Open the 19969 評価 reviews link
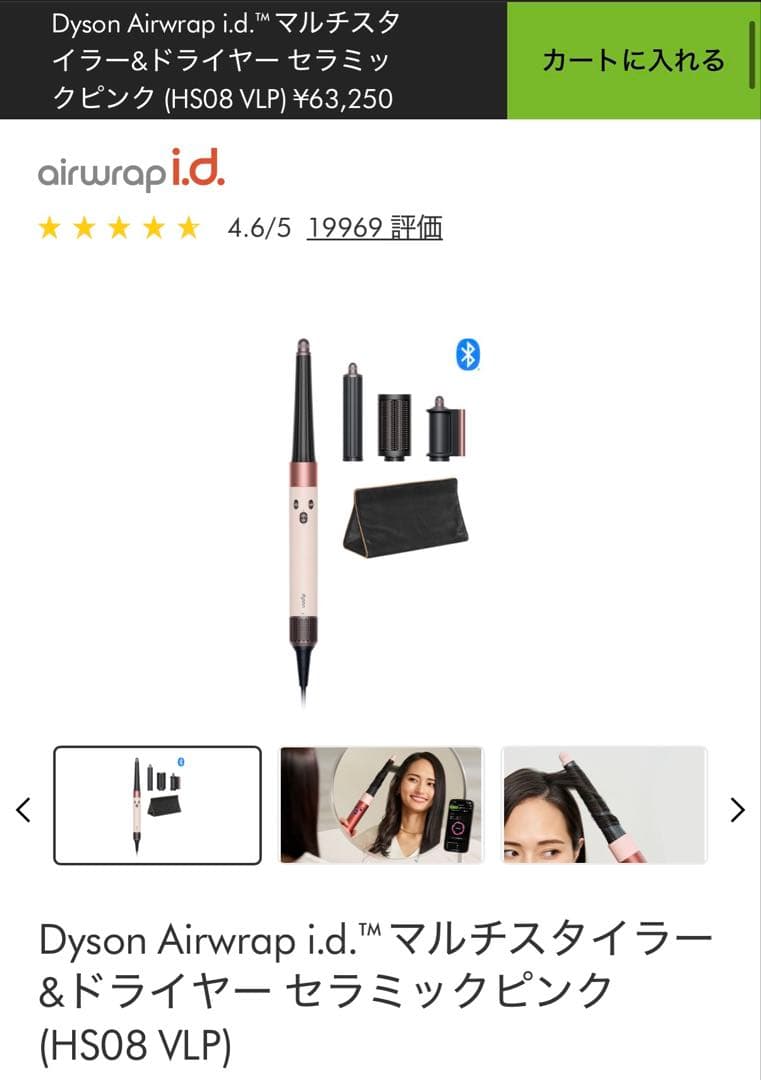 374,228
